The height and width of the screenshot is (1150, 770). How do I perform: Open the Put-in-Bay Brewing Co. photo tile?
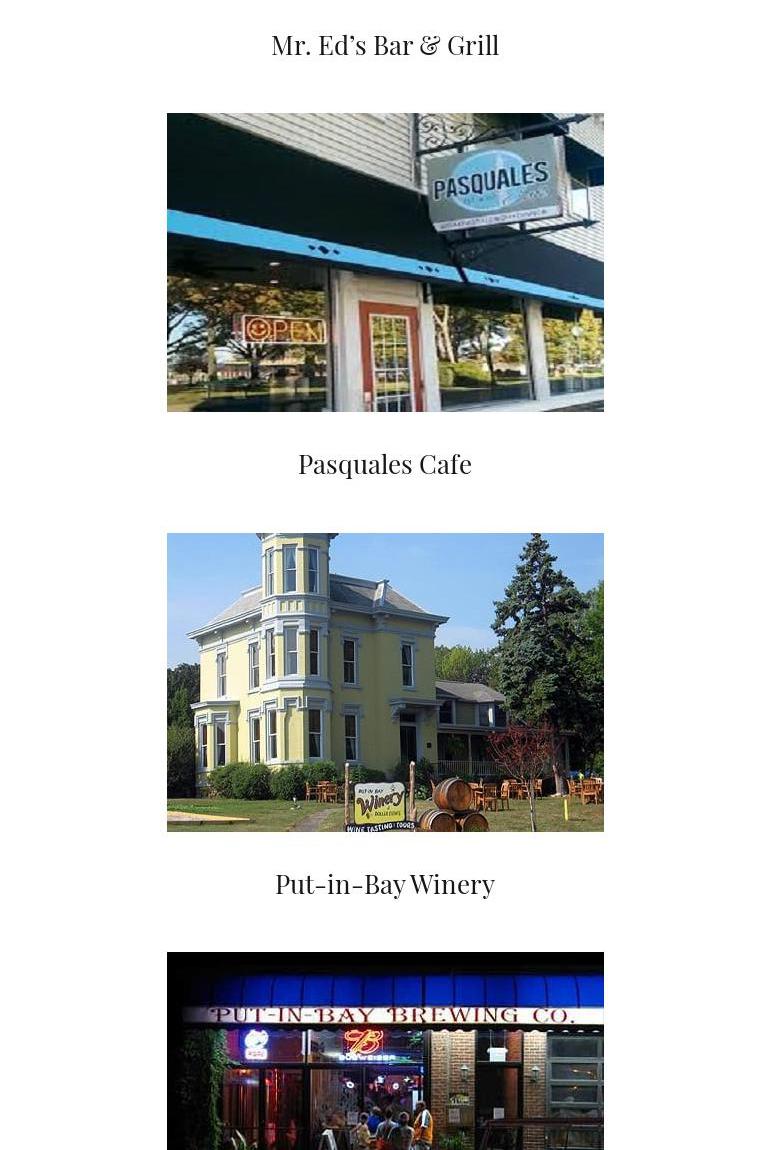tap(385, 1050)
